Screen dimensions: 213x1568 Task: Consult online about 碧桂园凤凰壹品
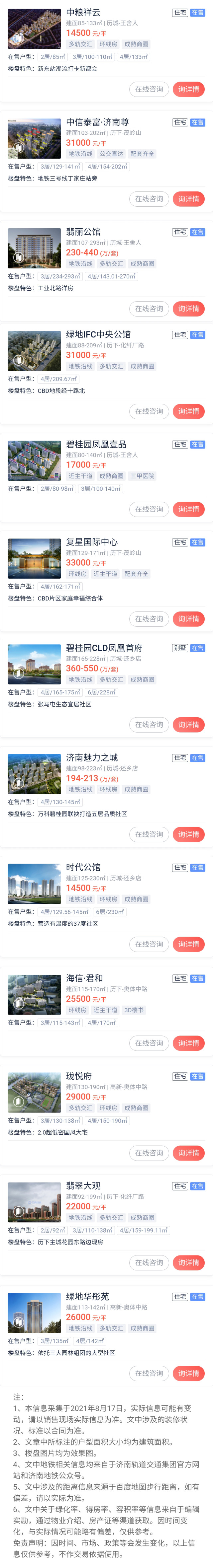tap(149, 509)
